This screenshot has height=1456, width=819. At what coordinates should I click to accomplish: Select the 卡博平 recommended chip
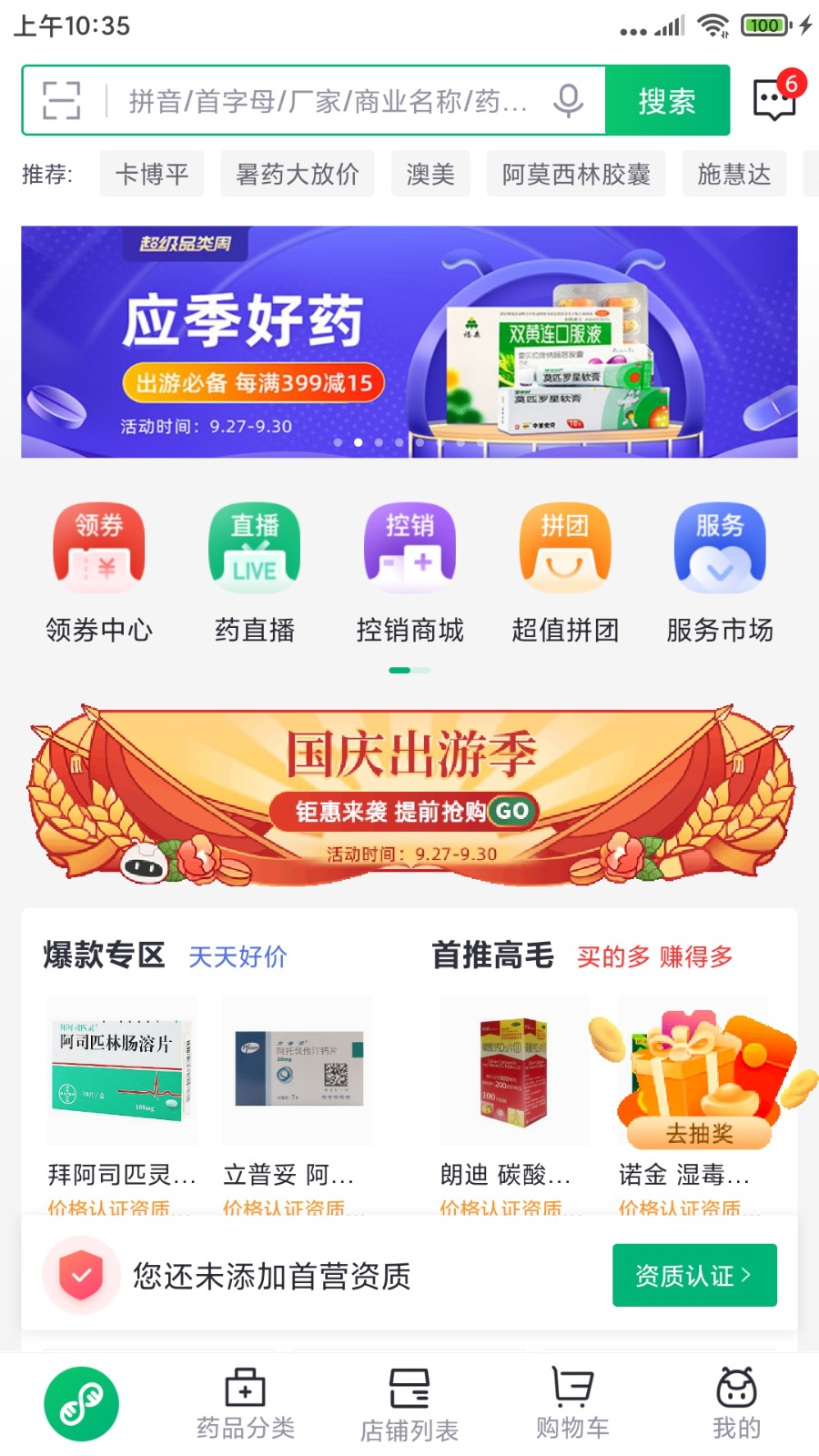tap(152, 174)
